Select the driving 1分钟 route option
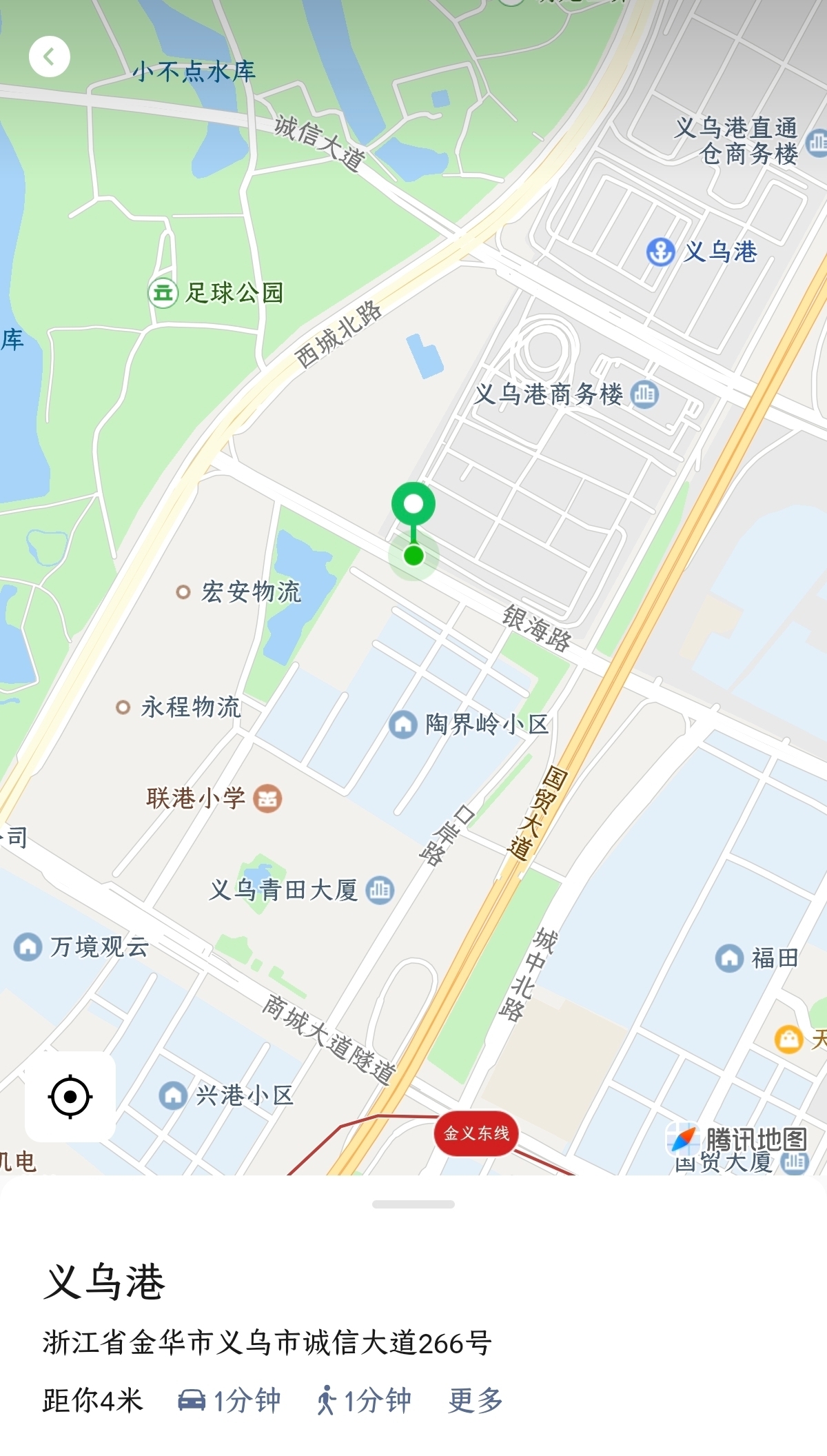Viewport: 827px width, 1456px height. coord(229,1401)
